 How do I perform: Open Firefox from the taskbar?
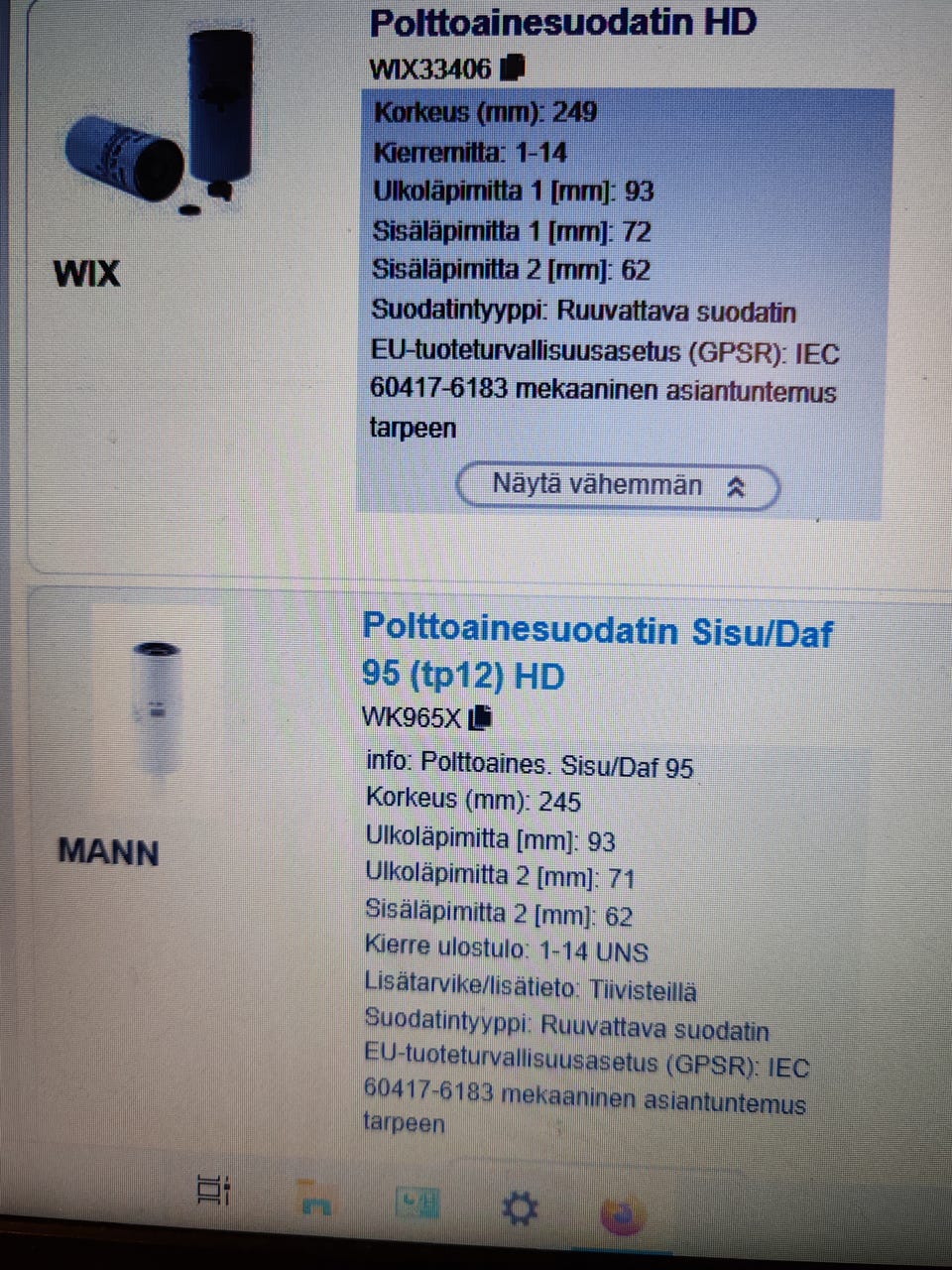(x=622, y=1212)
